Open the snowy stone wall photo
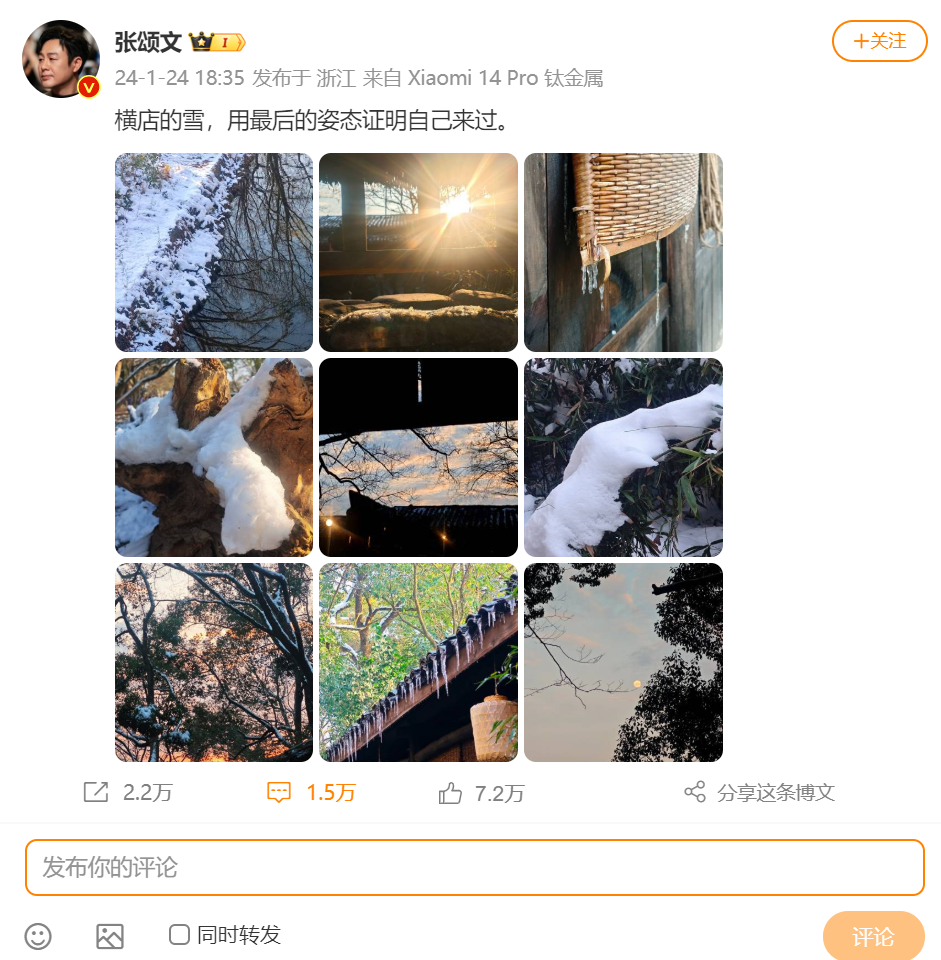Screen dimensions: 941x960 pos(214,252)
